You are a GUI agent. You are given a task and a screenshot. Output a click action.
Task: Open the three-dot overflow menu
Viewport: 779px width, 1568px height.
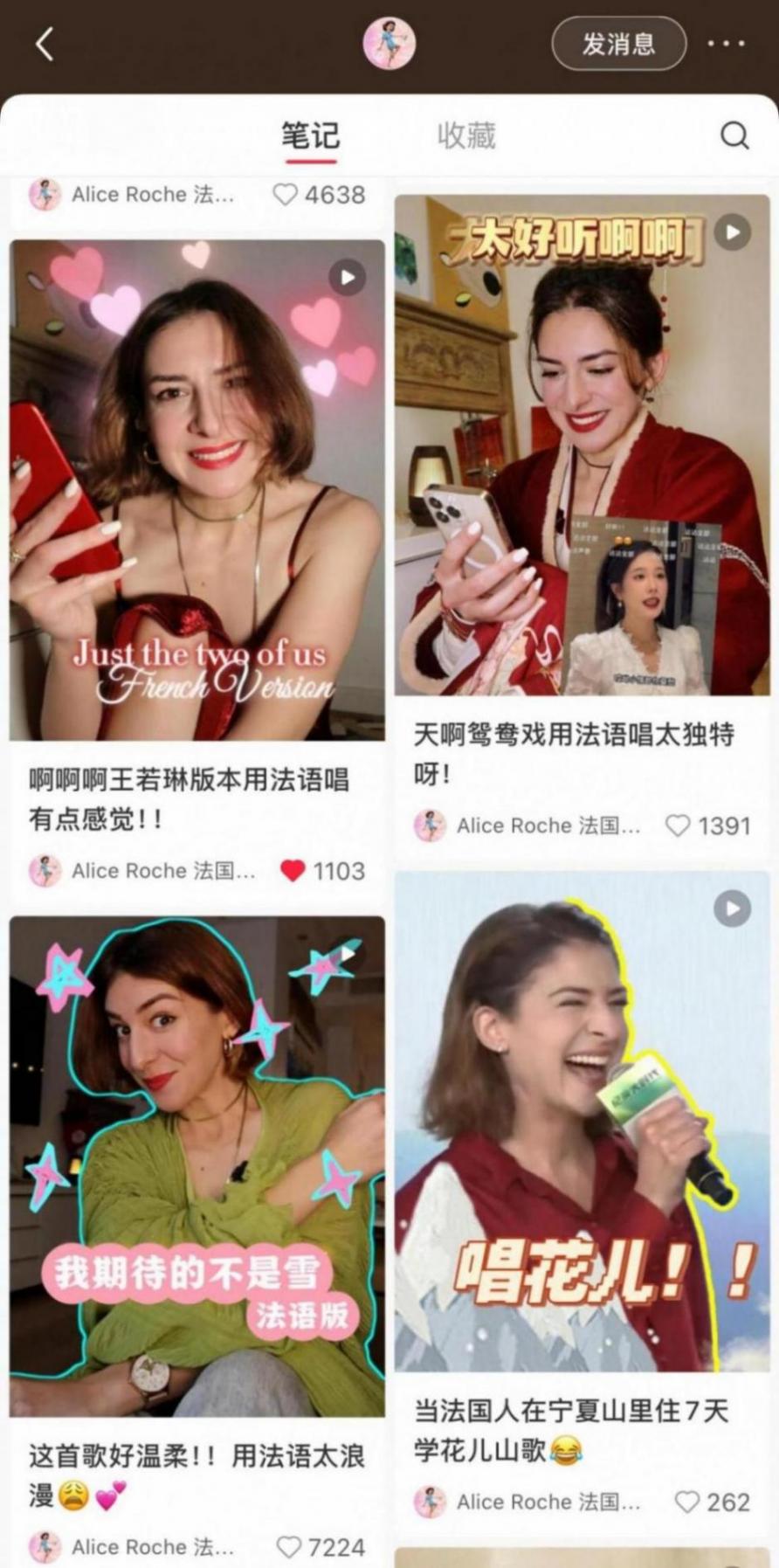tap(726, 44)
